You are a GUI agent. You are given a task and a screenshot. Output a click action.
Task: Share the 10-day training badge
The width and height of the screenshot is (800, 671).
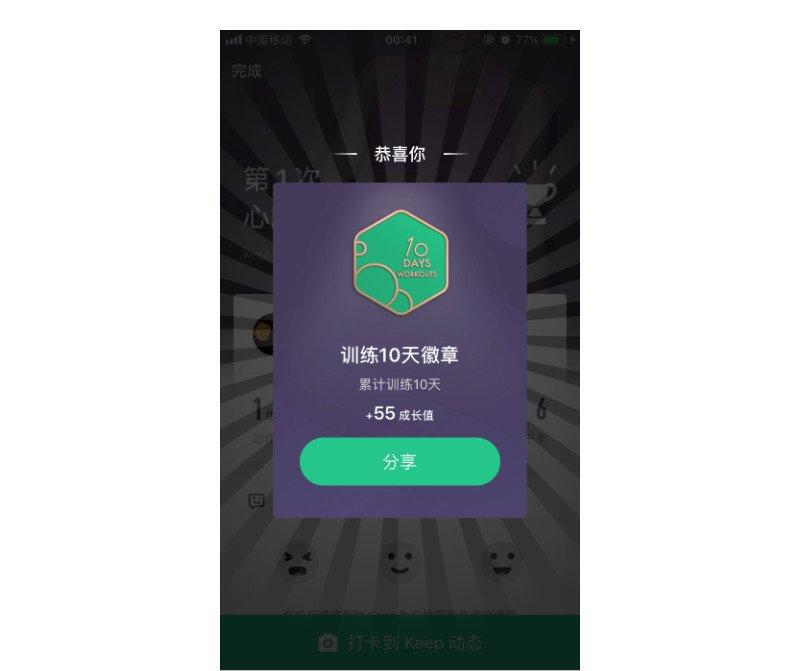tap(400, 462)
